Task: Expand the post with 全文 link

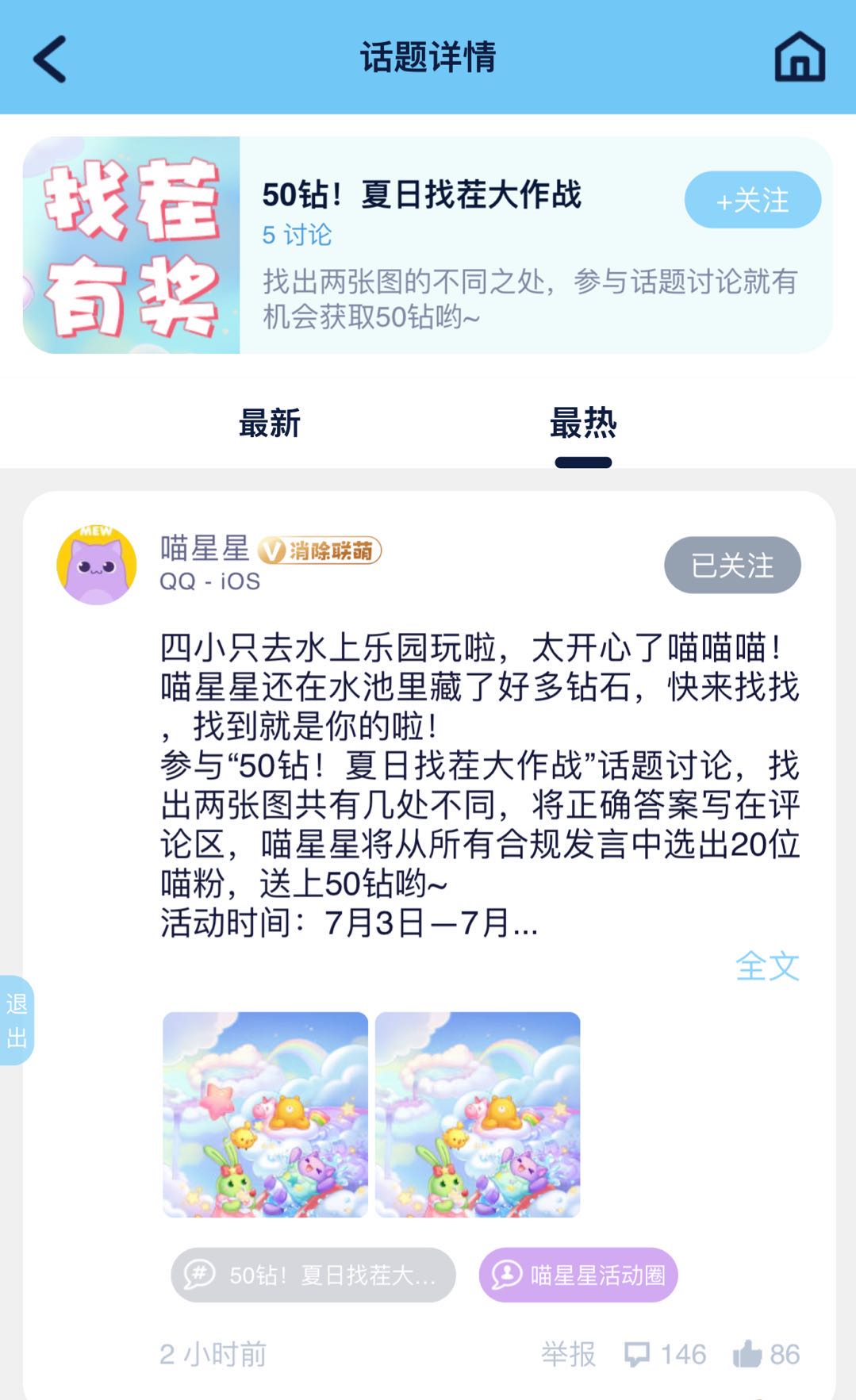Action: click(x=766, y=966)
